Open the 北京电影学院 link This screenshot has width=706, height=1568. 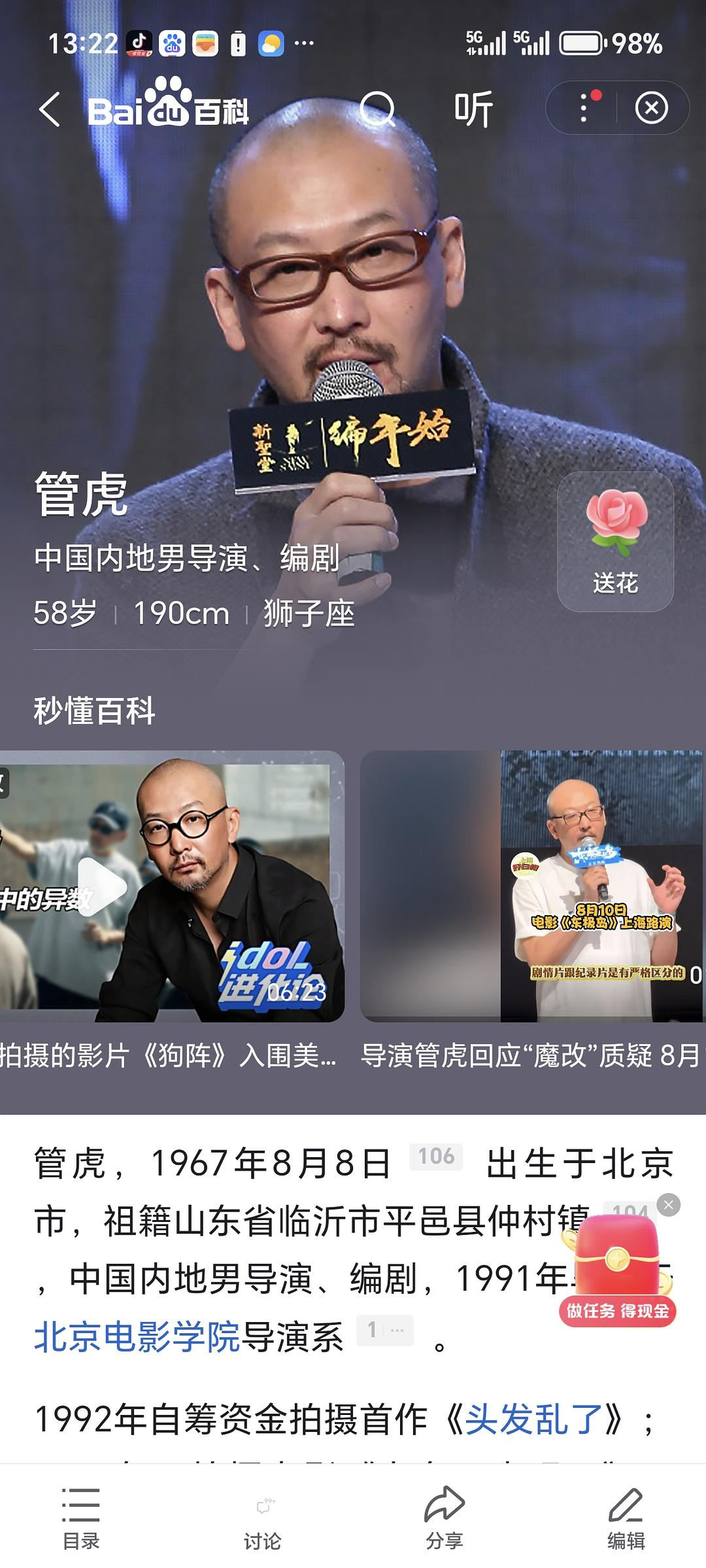point(137,1336)
